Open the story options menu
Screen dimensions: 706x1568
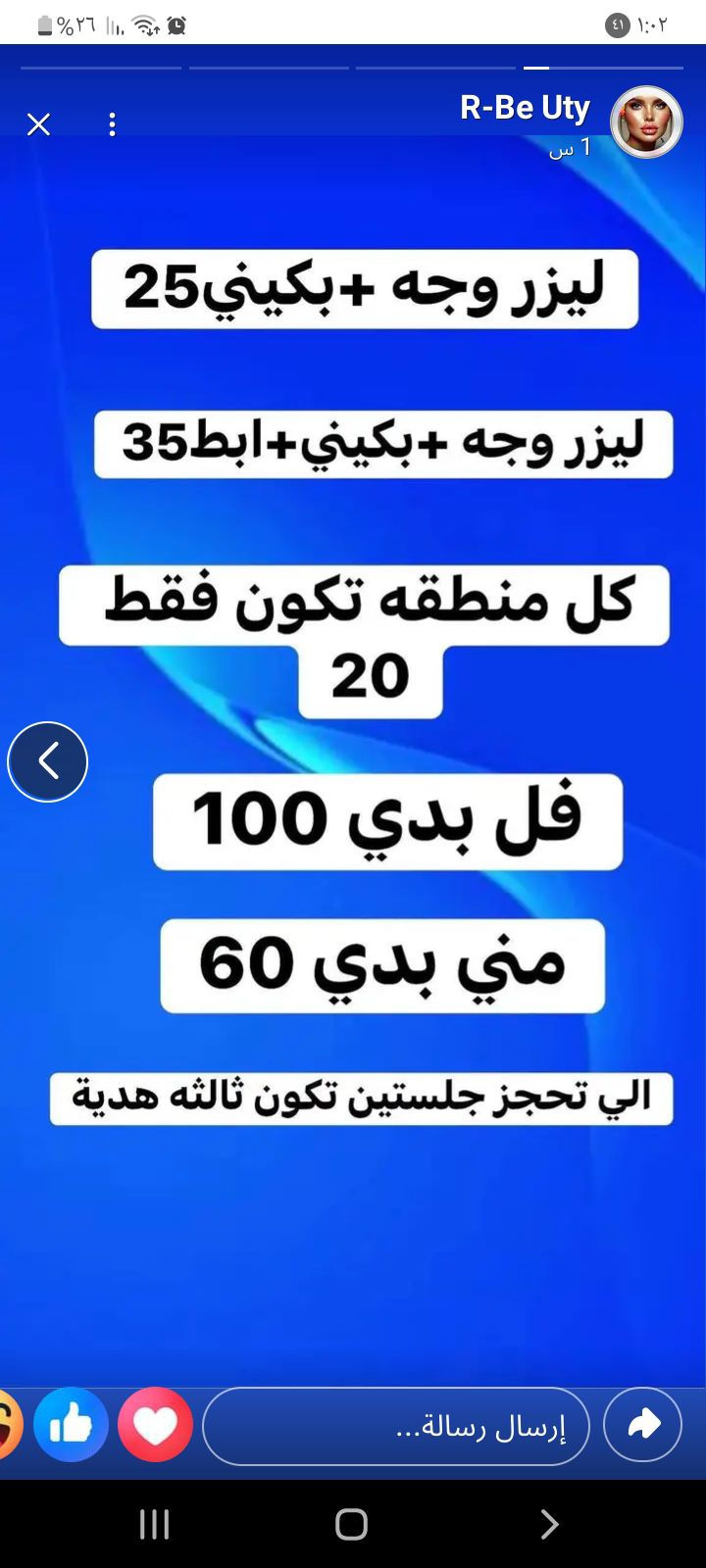tap(113, 124)
